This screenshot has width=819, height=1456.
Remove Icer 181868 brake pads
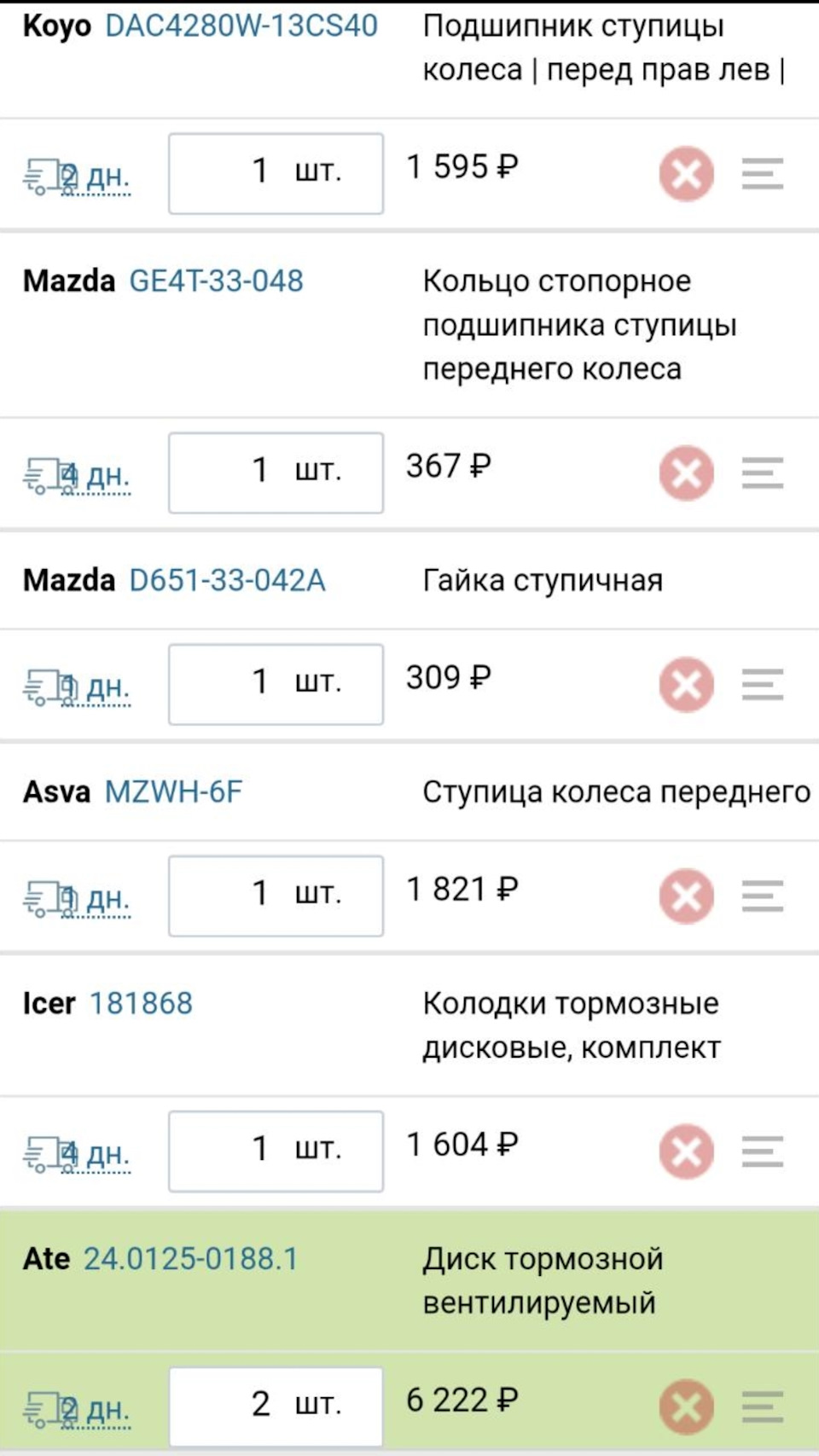tap(686, 1151)
